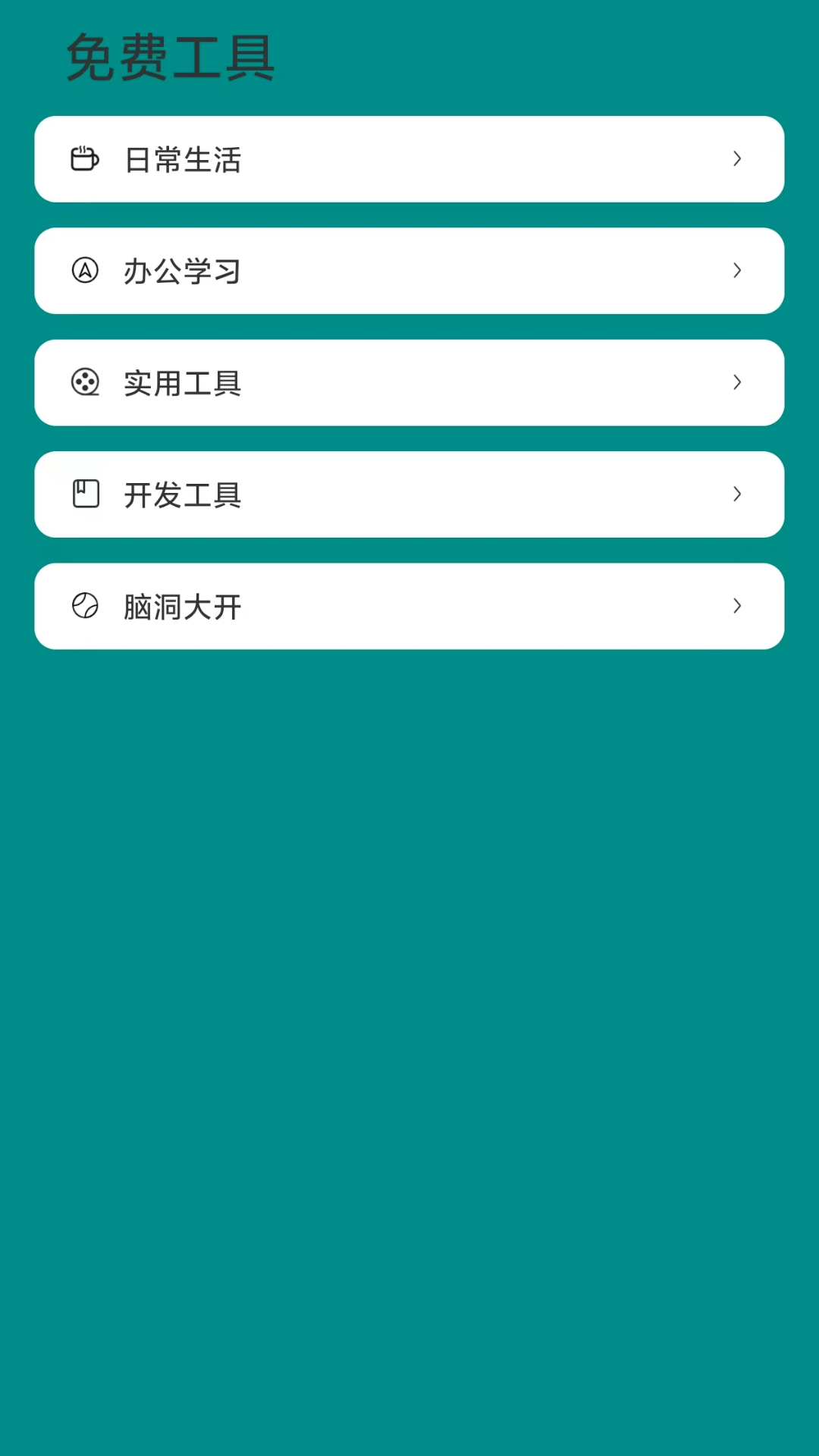The height and width of the screenshot is (1456, 819).
Task: Select the compass icon next to 办公学习
Action: click(x=86, y=271)
